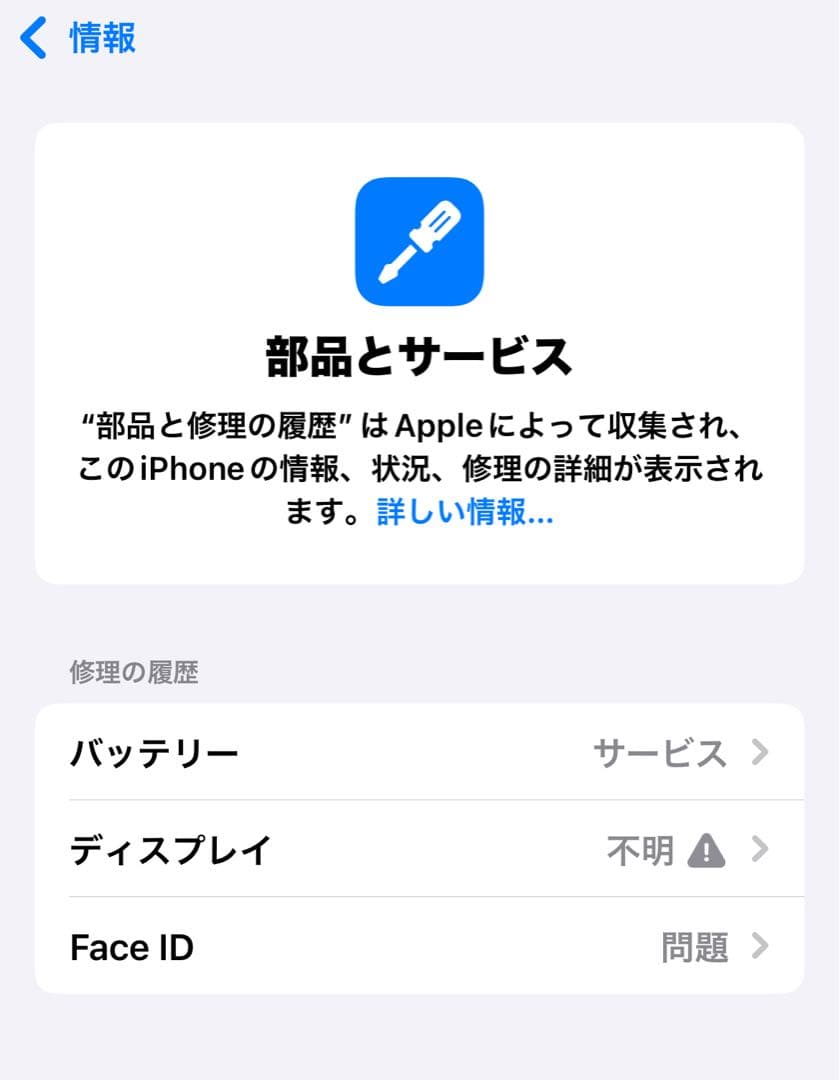The width and height of the screenshot is (840, 1080).
Task: Open the Face ID repair details
Action: coord(420,947)
